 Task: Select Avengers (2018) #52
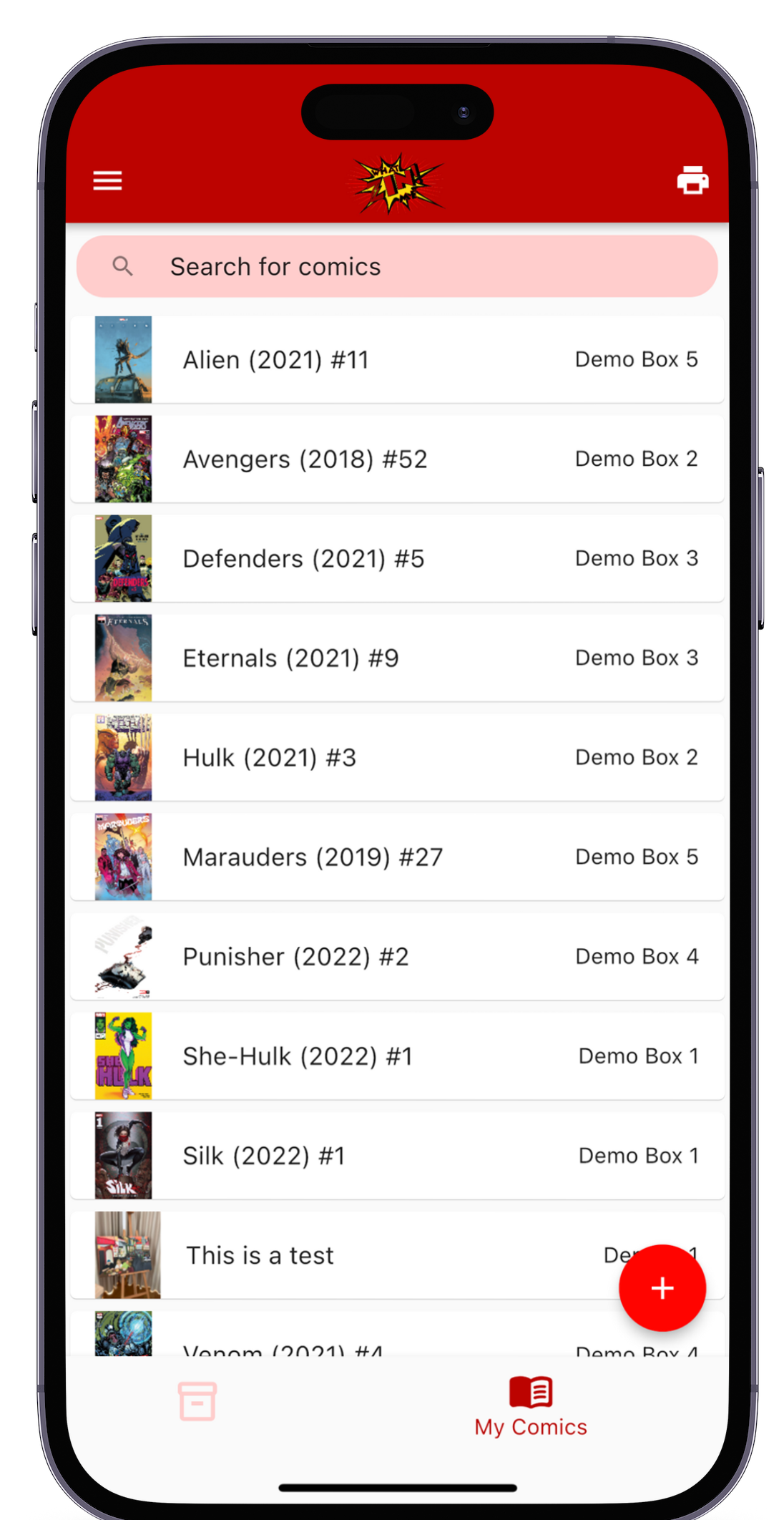tap(397, 459)
